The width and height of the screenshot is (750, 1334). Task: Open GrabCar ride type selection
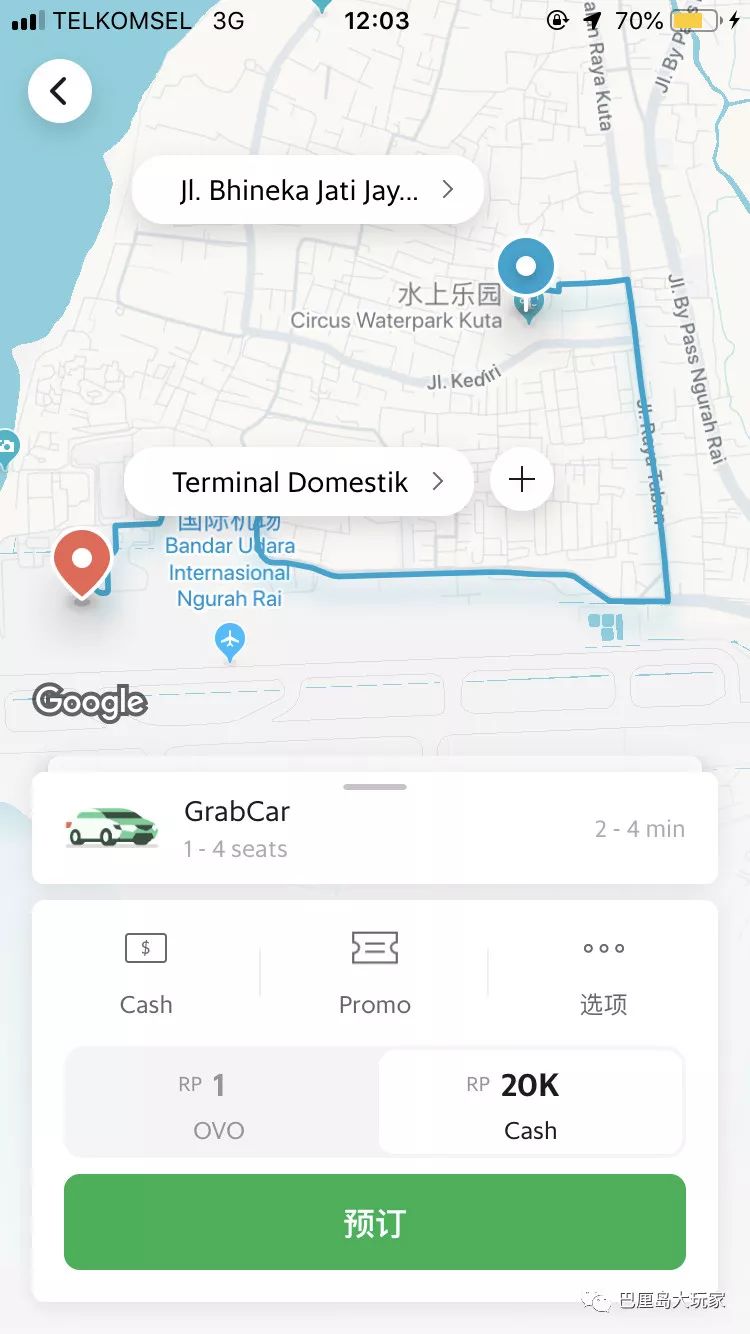[374, 829]
